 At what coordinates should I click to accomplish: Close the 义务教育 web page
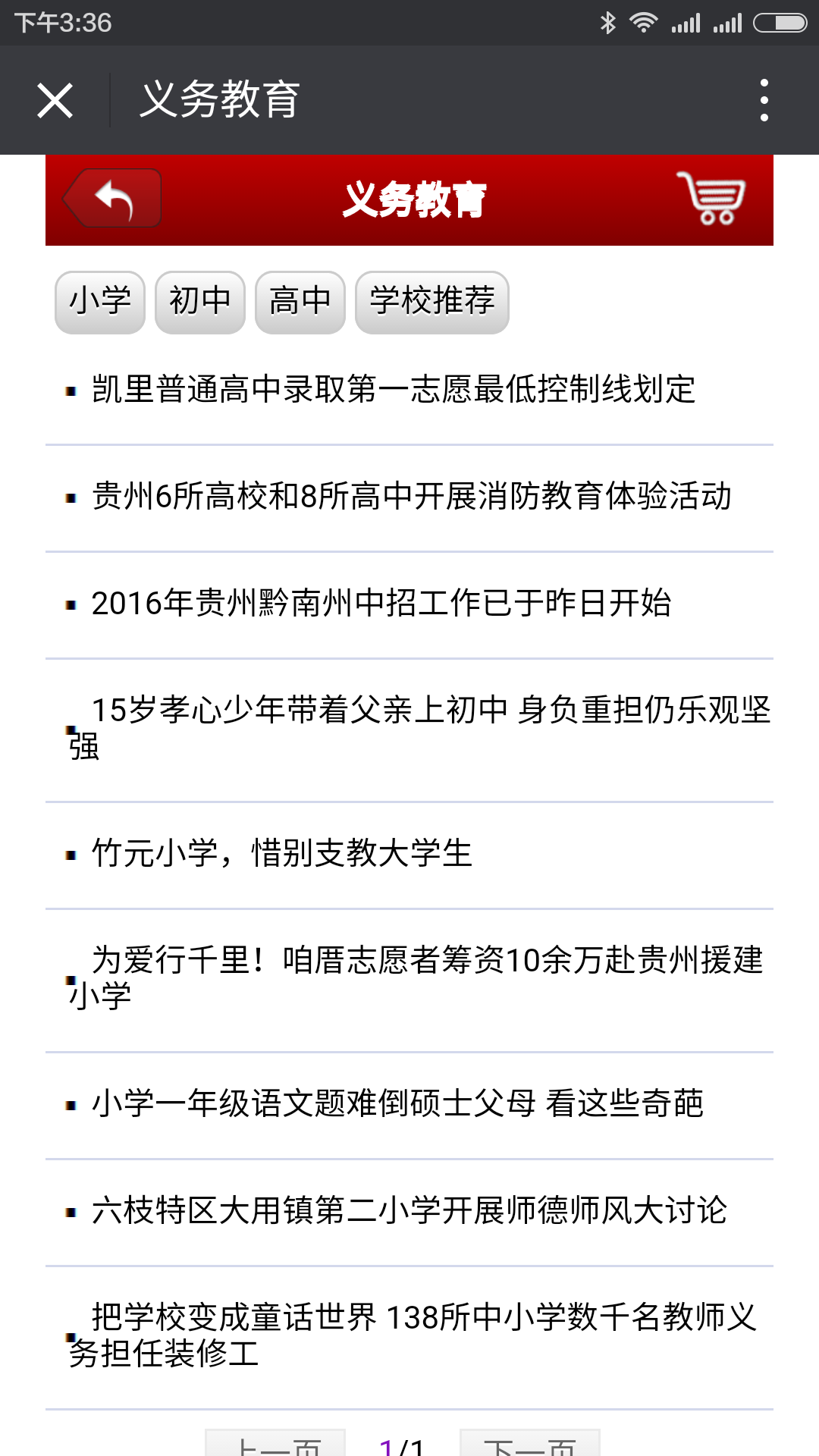(55, 100)
